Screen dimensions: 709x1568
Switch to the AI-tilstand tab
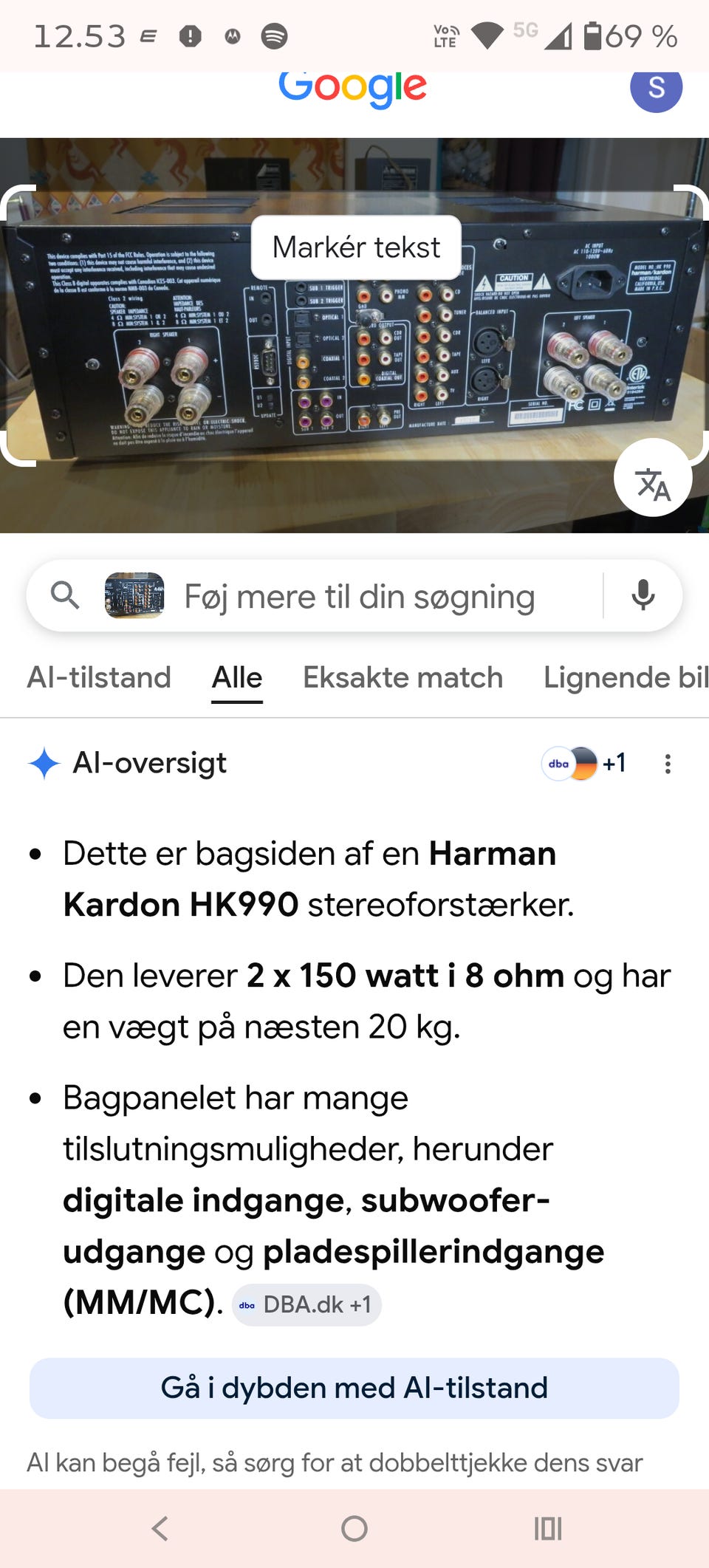[x=99, y=677]
